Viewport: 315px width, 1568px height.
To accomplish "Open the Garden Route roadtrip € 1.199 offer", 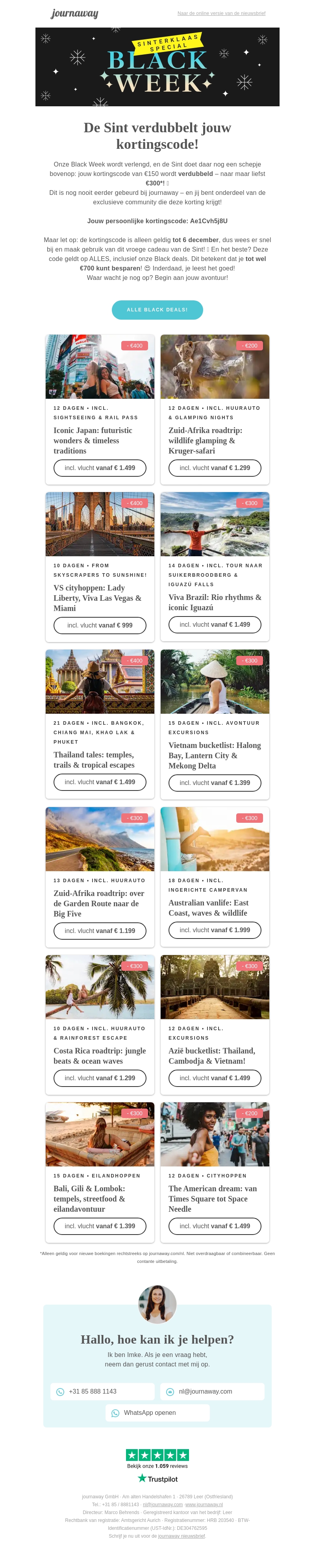I will click(x=100, y=930).
